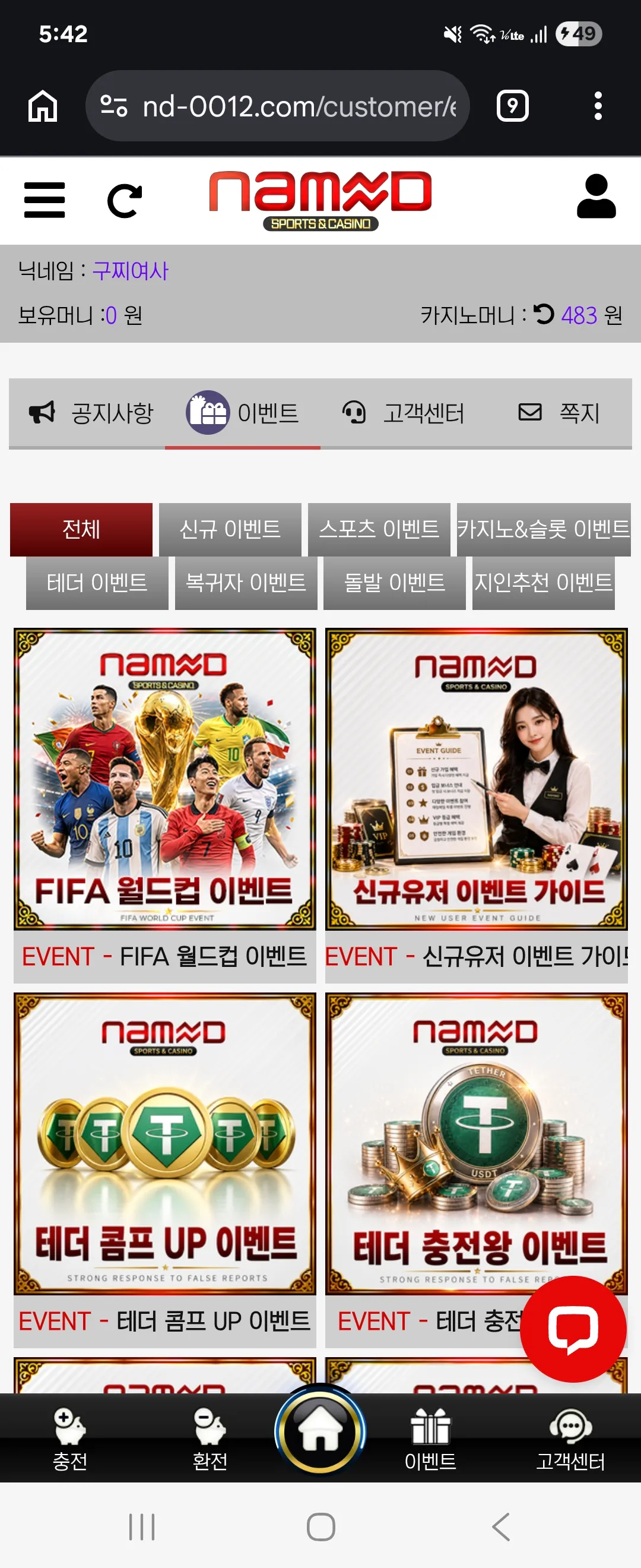
Task: Filter by 테더 이벤트
Action: (97, 583)
